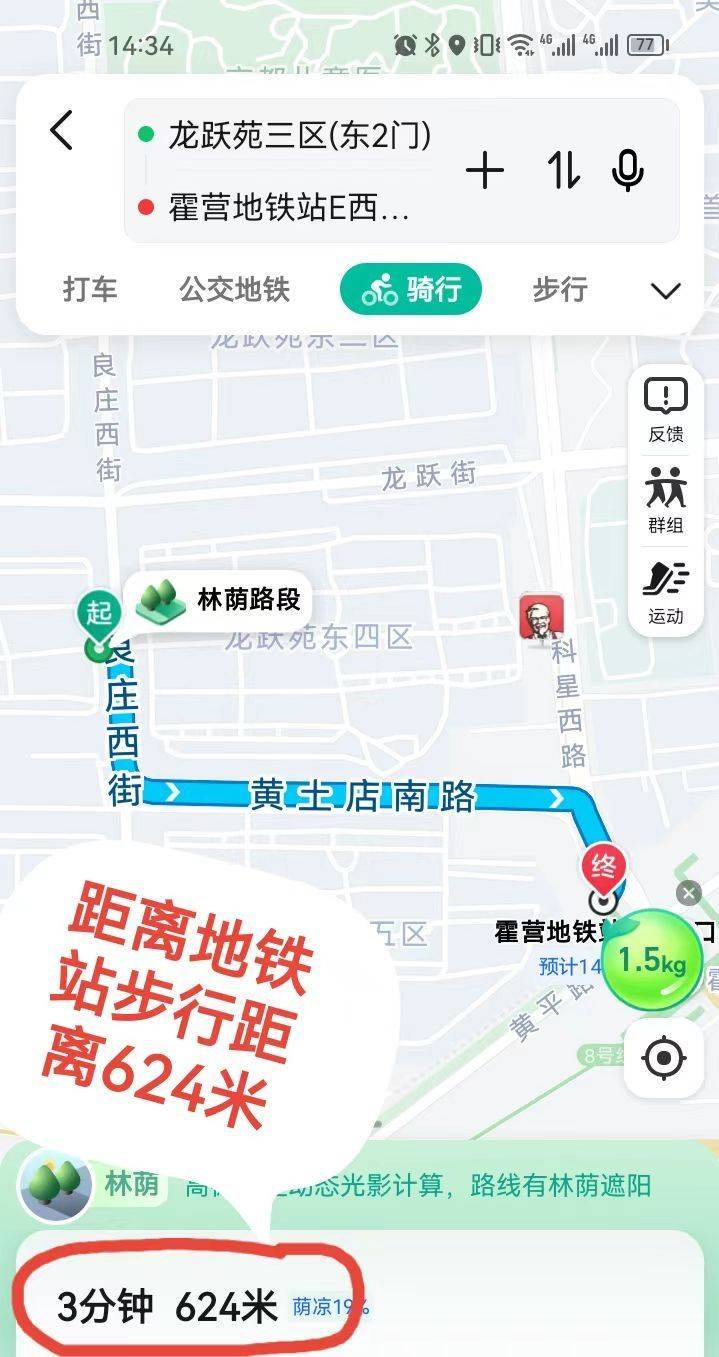The width and height of the screenshot is (719, 1357).
Task: Recenter the map on my location
Action: (665, 1058)
